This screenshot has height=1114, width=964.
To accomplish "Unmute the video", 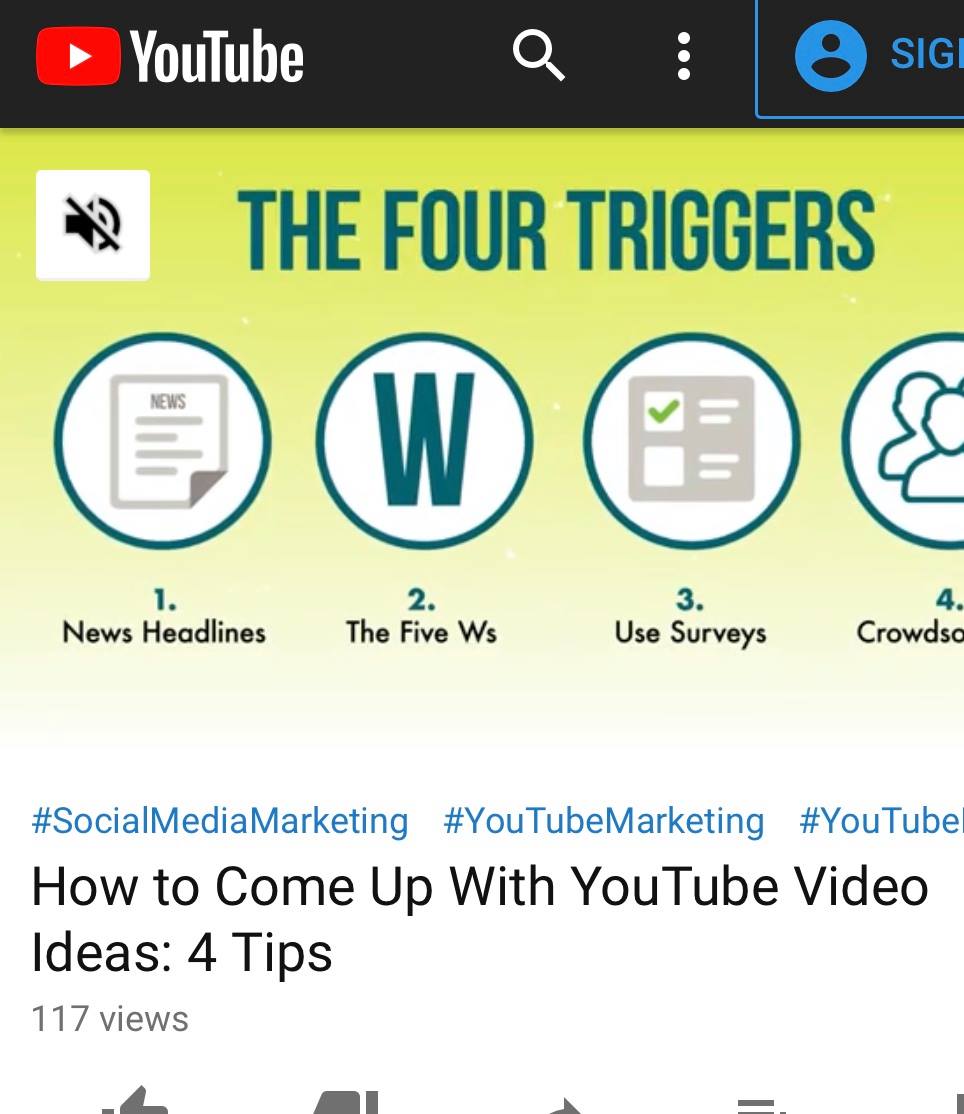I will (93, 225).
